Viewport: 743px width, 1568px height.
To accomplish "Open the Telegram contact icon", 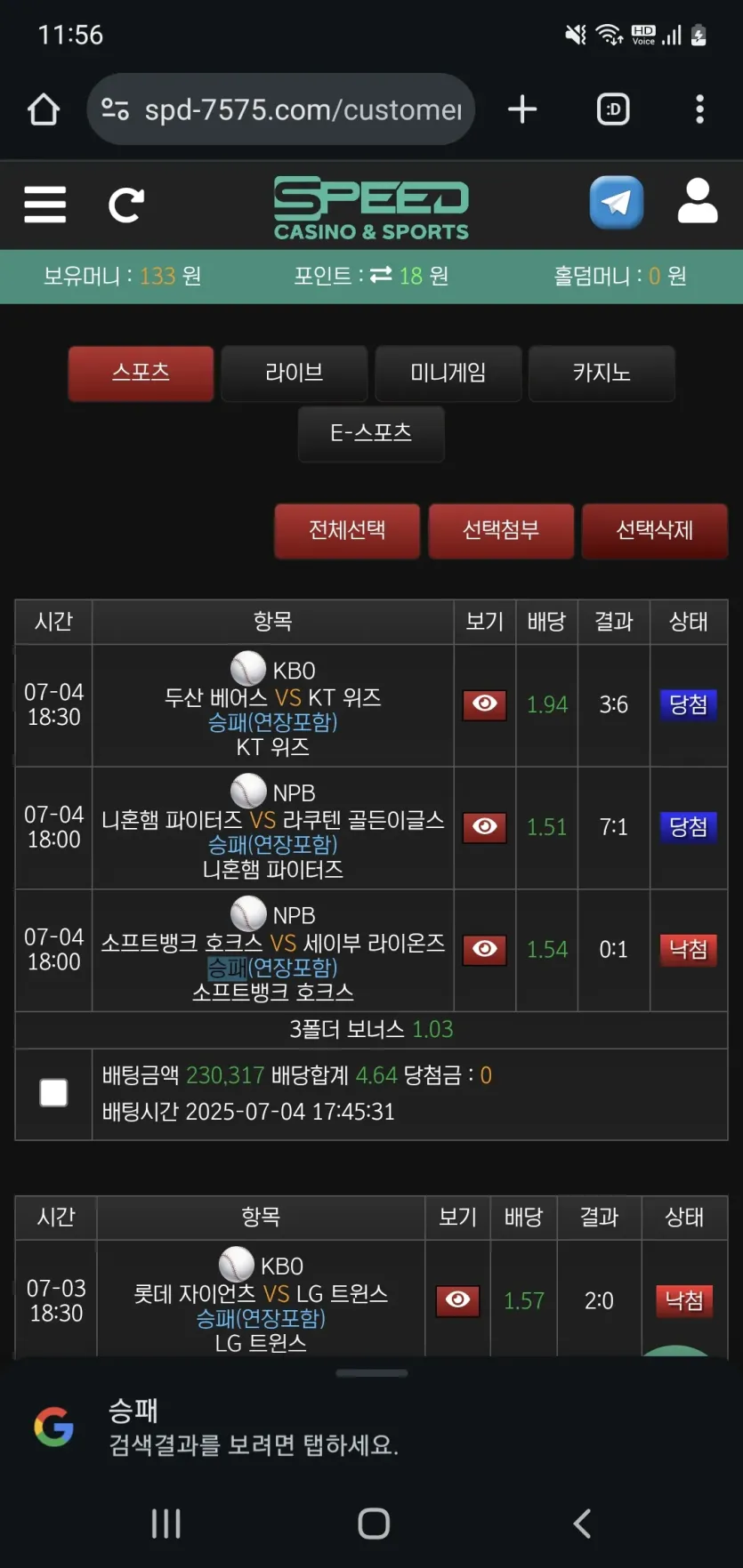I will 617,203.
